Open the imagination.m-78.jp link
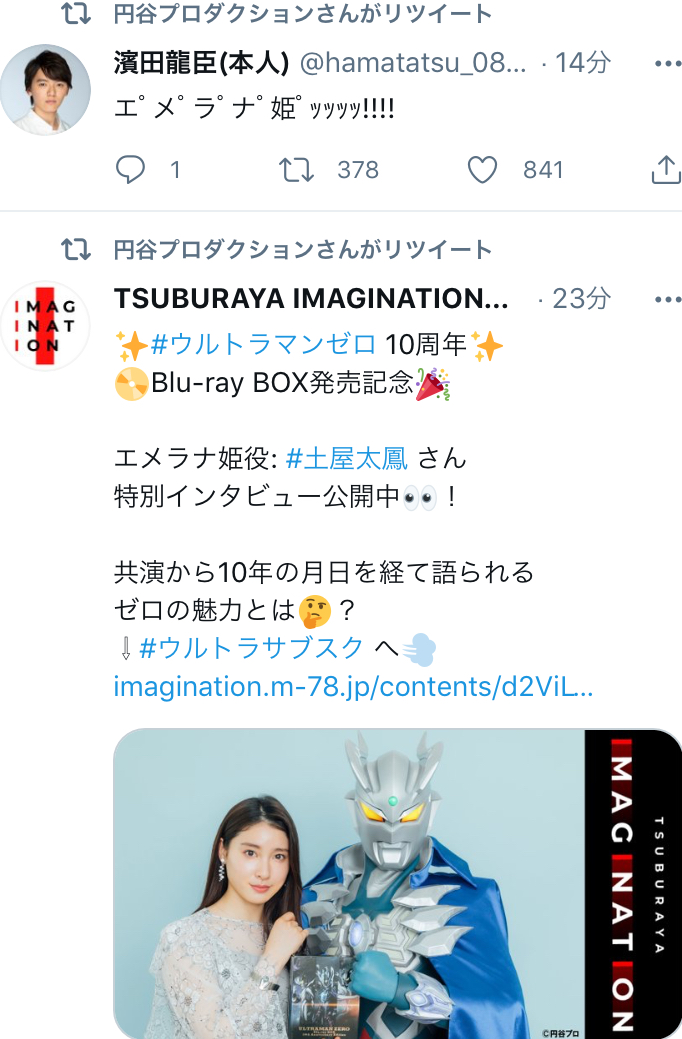This screenshot has width=682, height=1039. click(354, 687)
